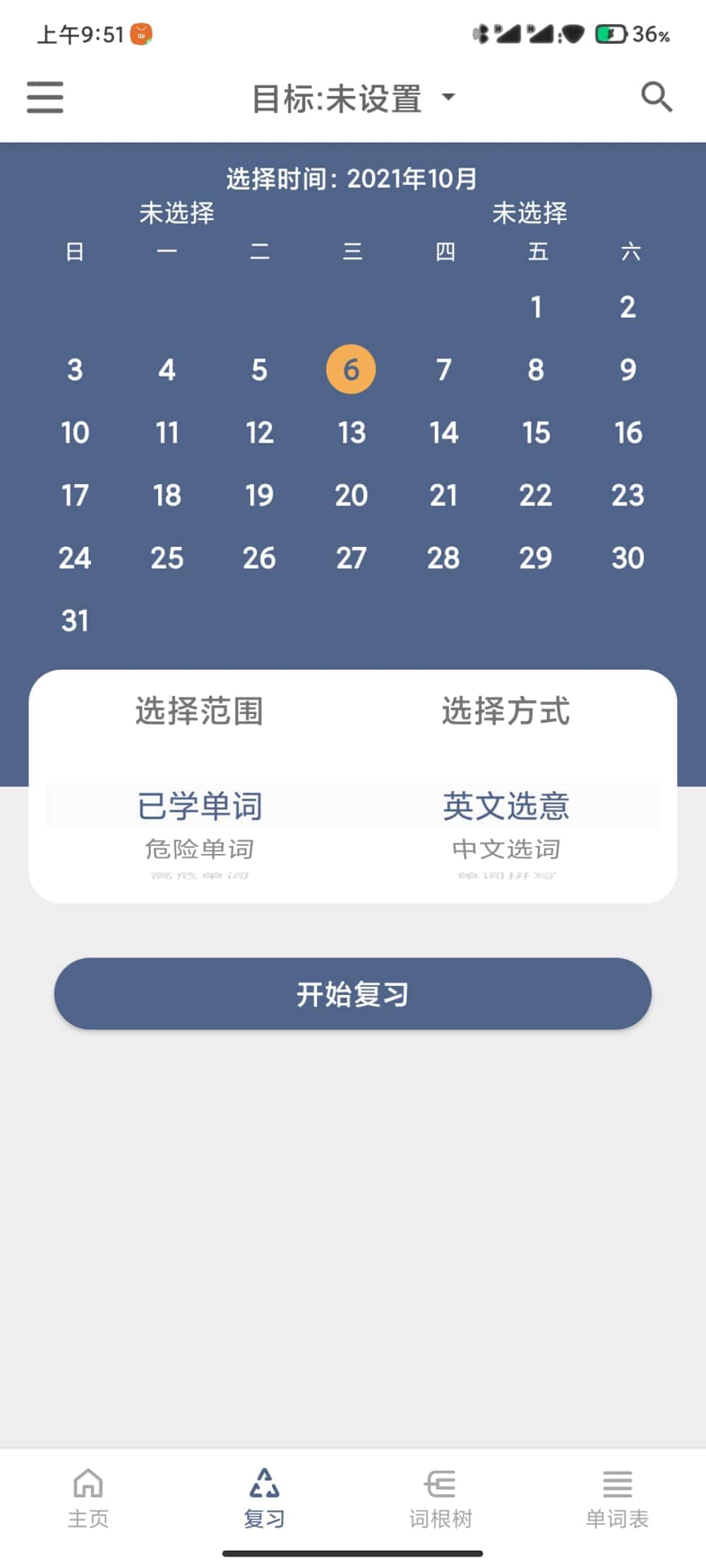706x1568 pixels.
Task: Pick October 15 on the calendar
Action: click(536, 433)
